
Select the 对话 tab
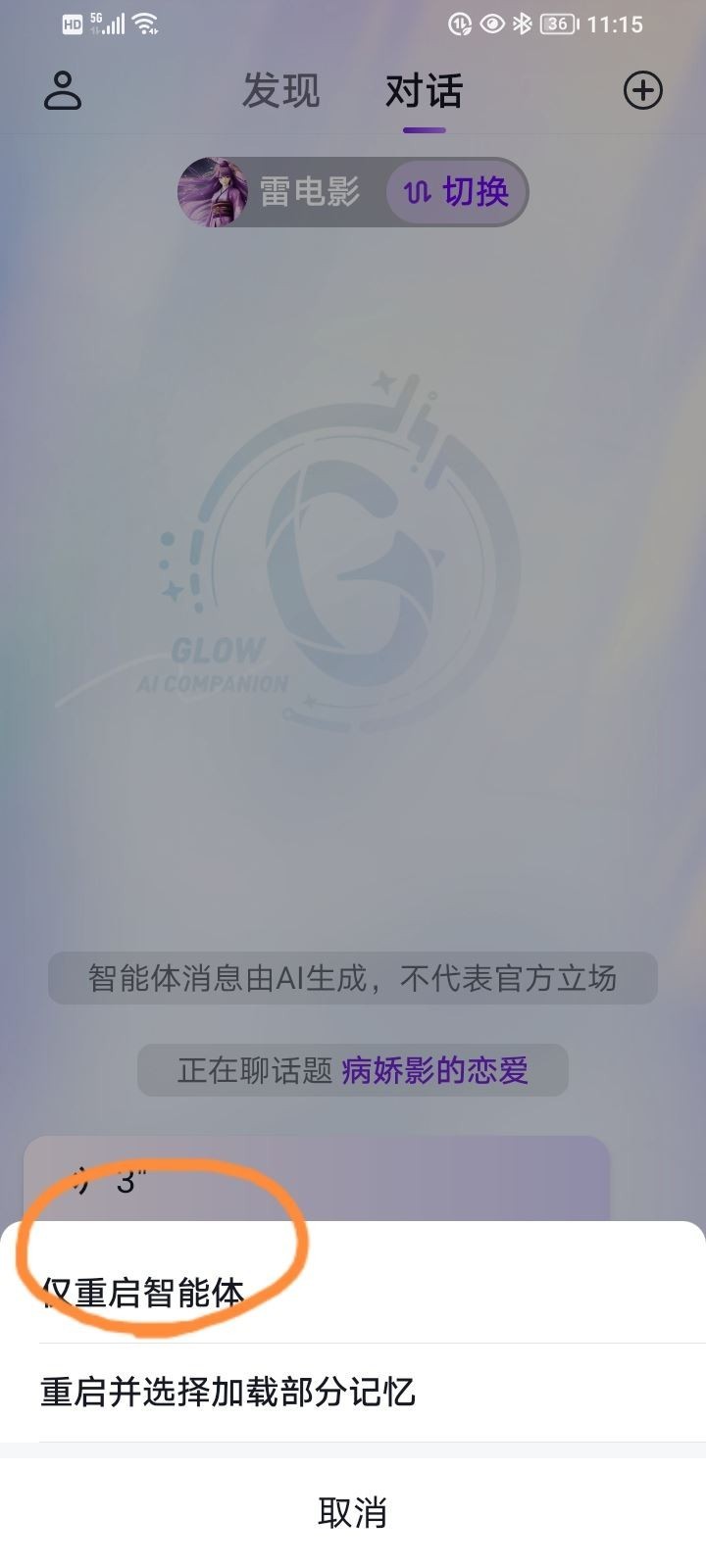click(424, 90)
